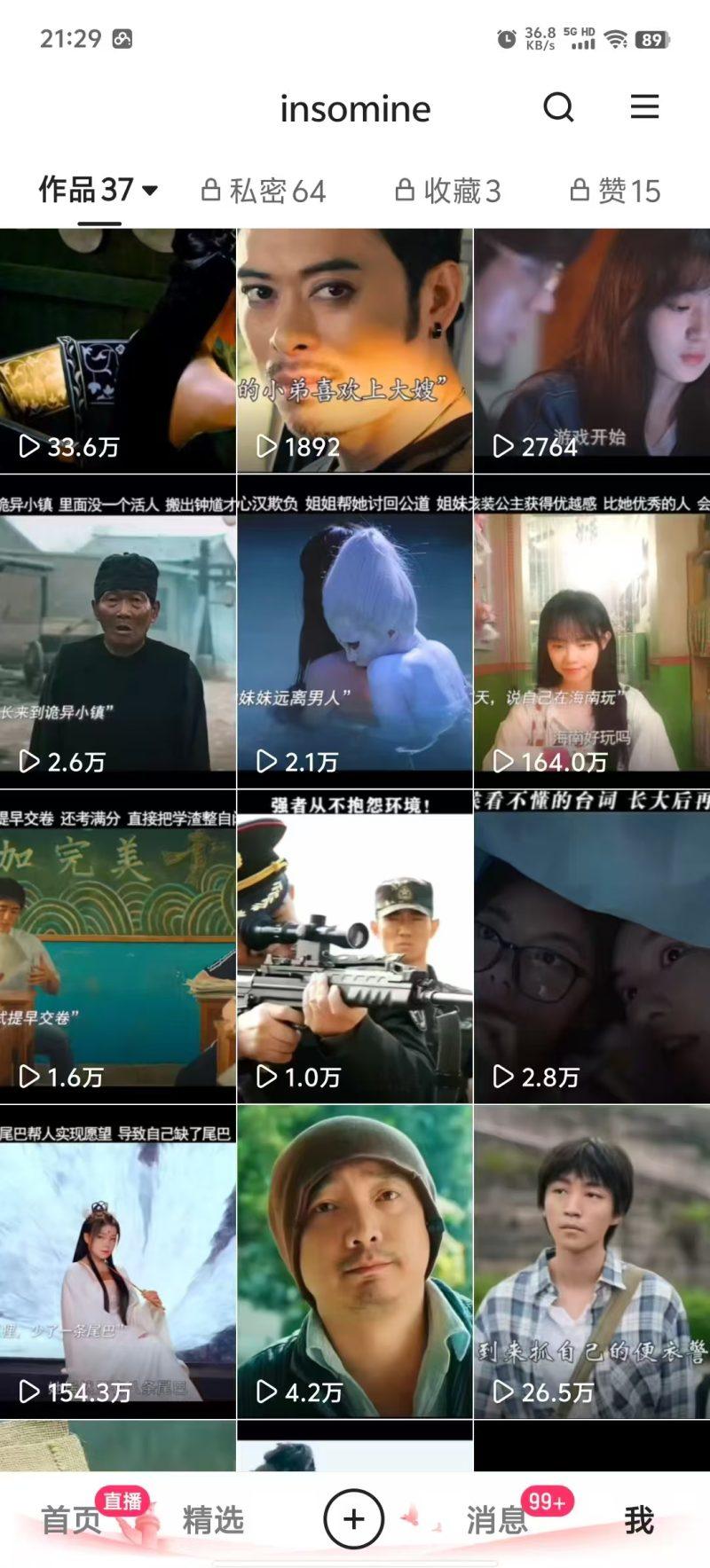Switch to the 私密 64 tab
The width and height of the screenshot is (710, 1568).
point(264,191)
